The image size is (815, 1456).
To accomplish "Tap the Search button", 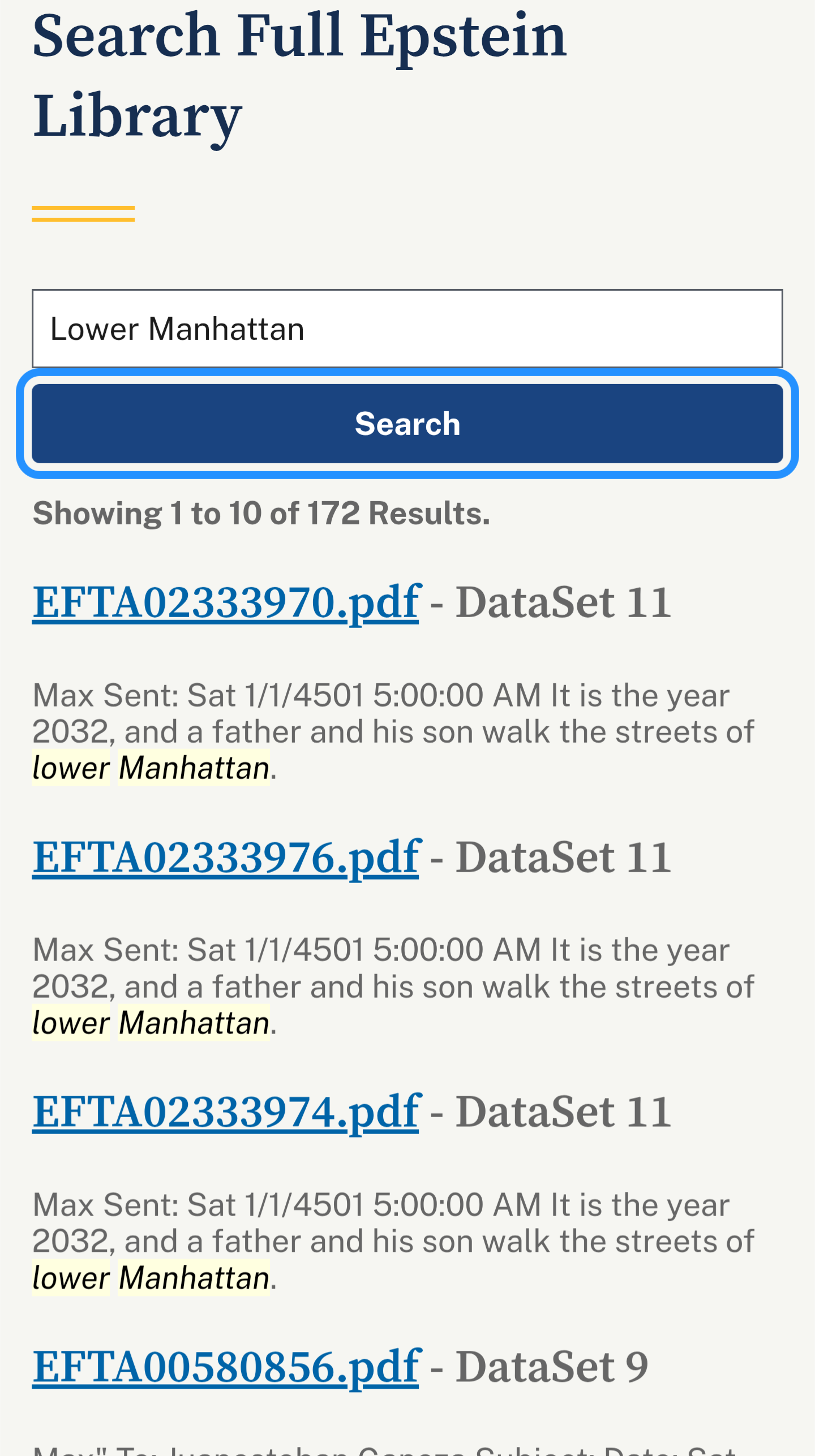I will [x=407, y=424].
